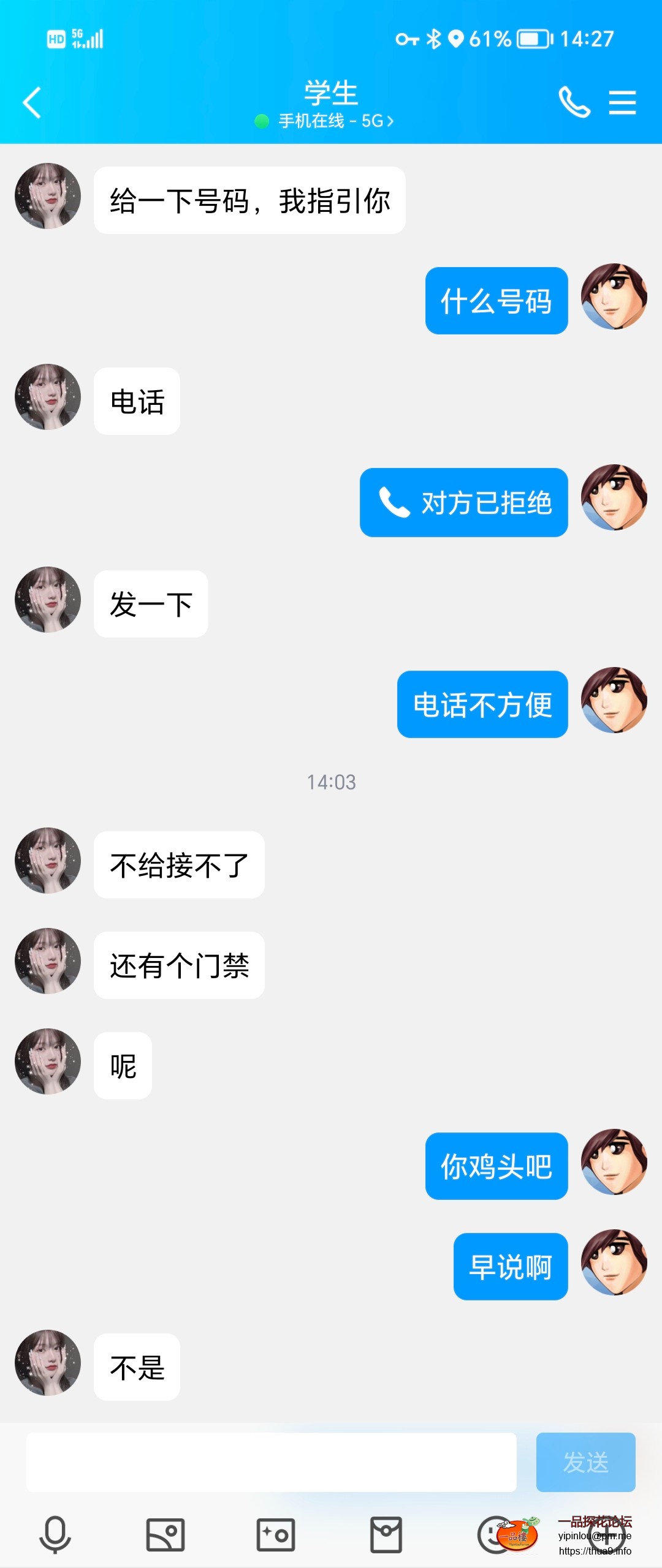This screenshot has width=662, height=1568.
Task: Redial from the 对方已拒绝 call bubble
Action: (464, 503)
